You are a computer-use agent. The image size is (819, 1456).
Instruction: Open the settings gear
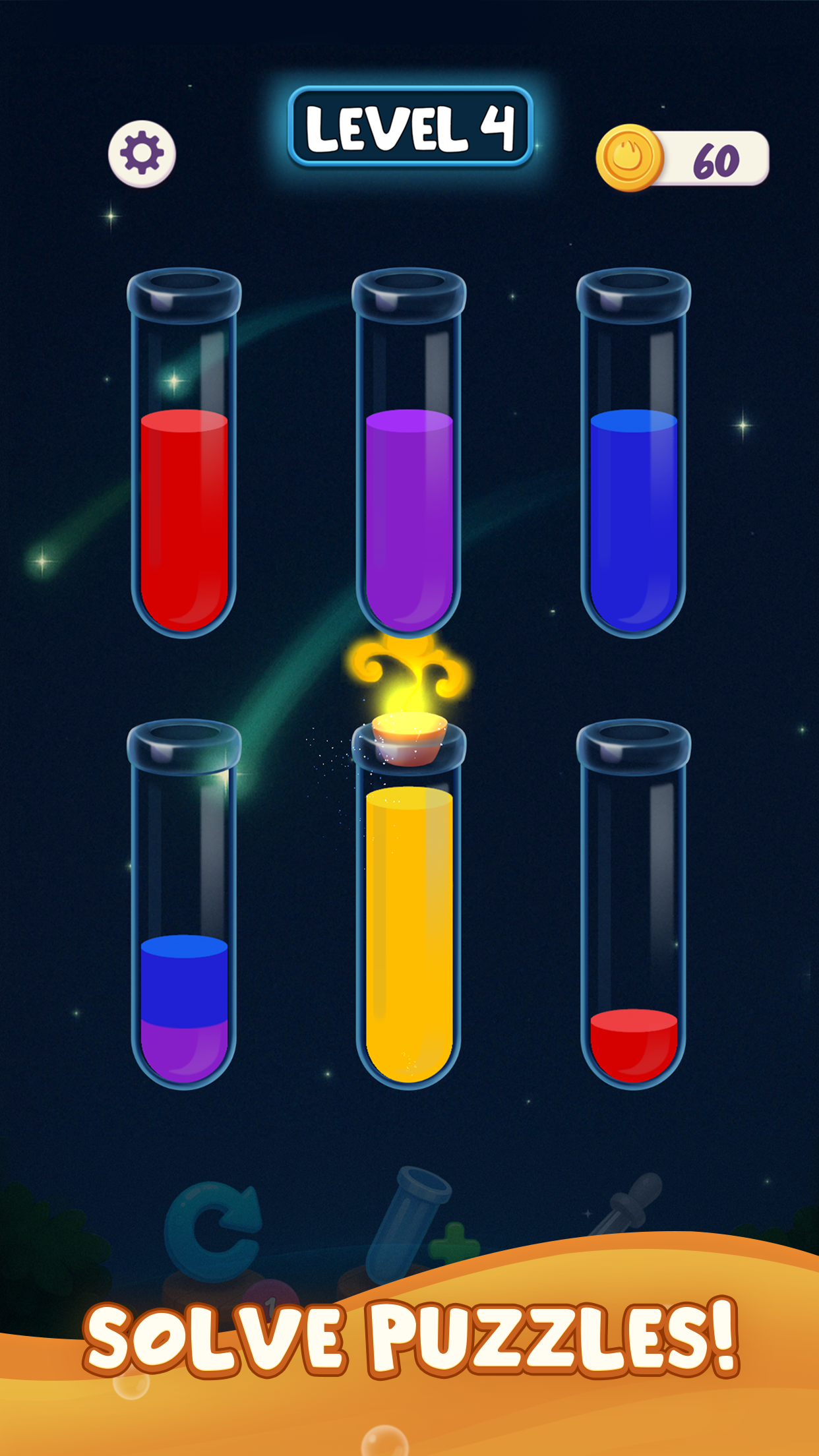click(142, 154)
